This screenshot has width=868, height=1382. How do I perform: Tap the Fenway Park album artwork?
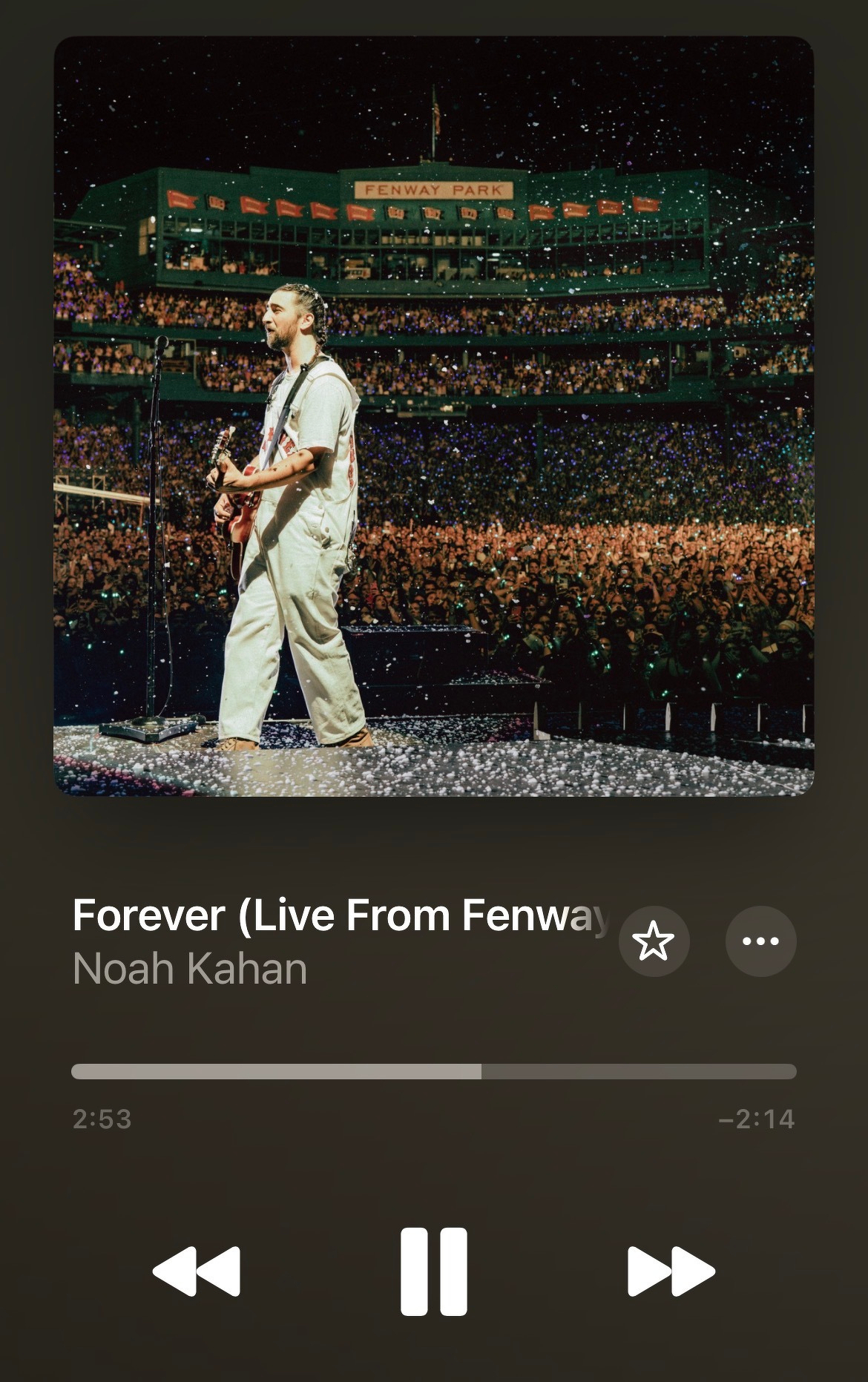pos(434,416)
